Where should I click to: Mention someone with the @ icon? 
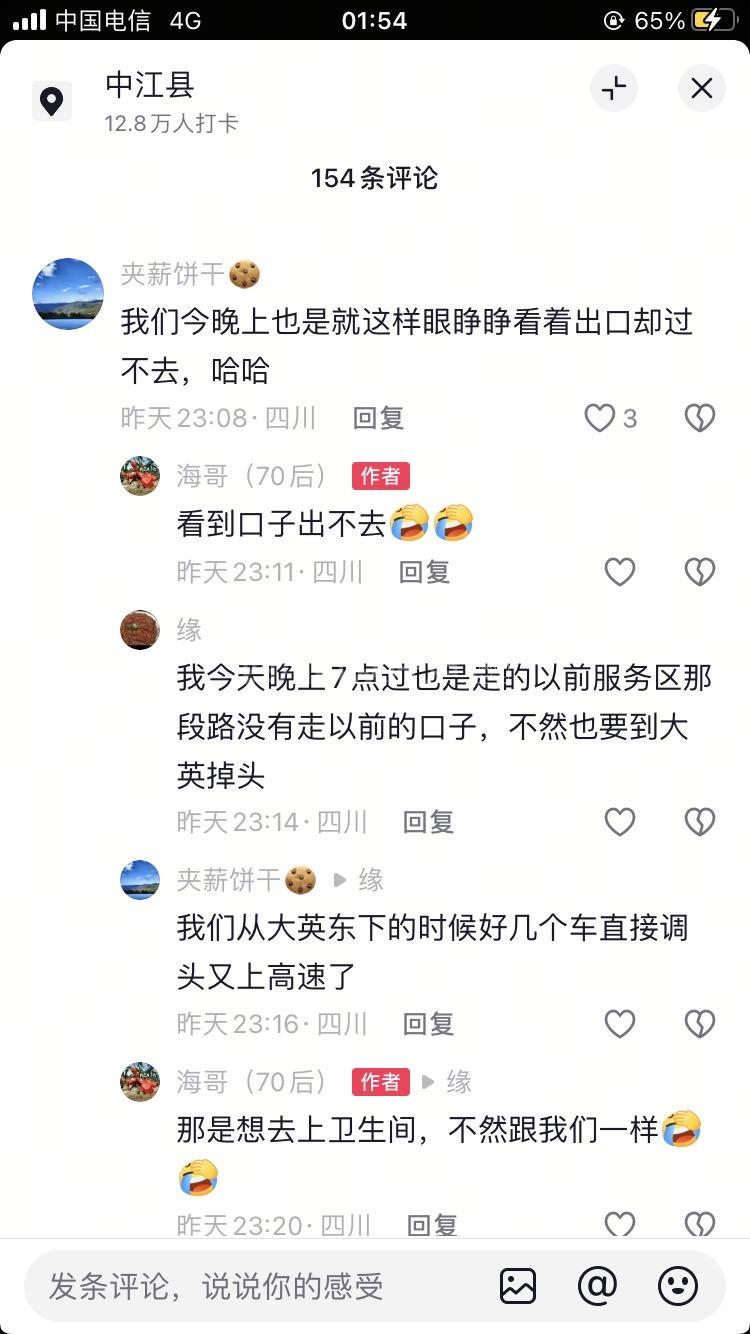(597, 1286)
